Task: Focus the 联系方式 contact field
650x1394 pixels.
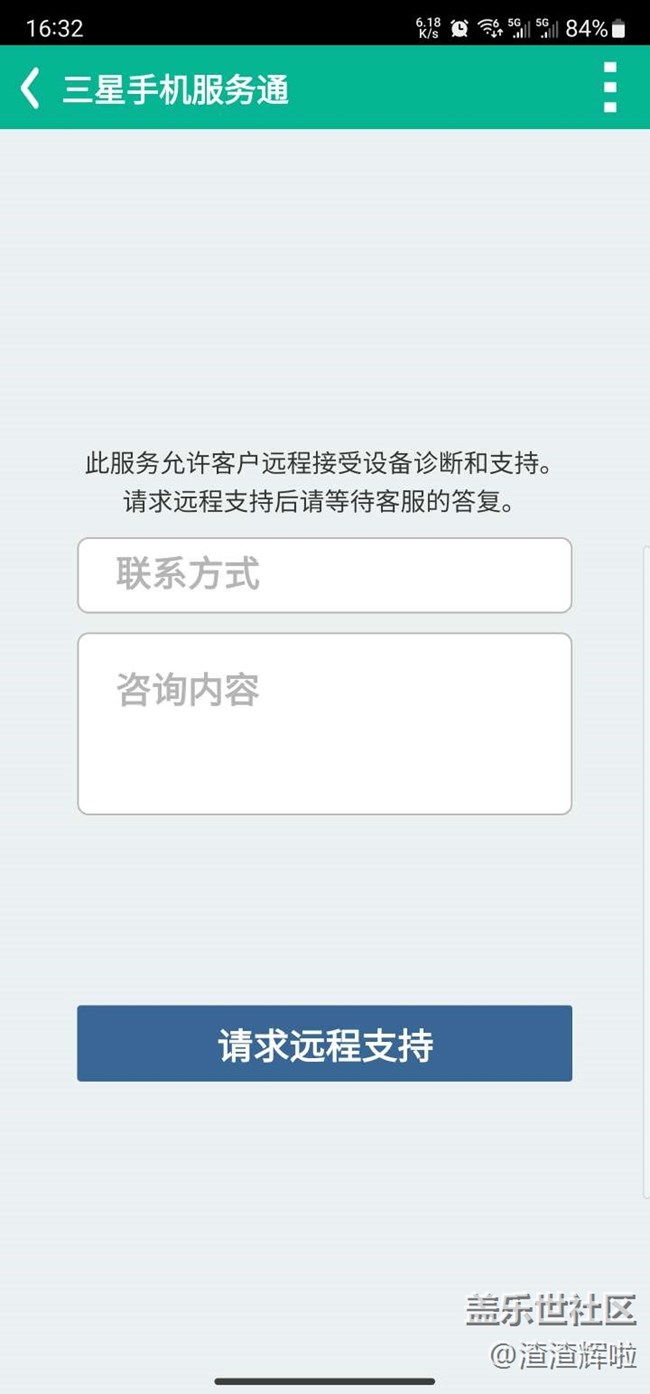Action: point(324,575)
